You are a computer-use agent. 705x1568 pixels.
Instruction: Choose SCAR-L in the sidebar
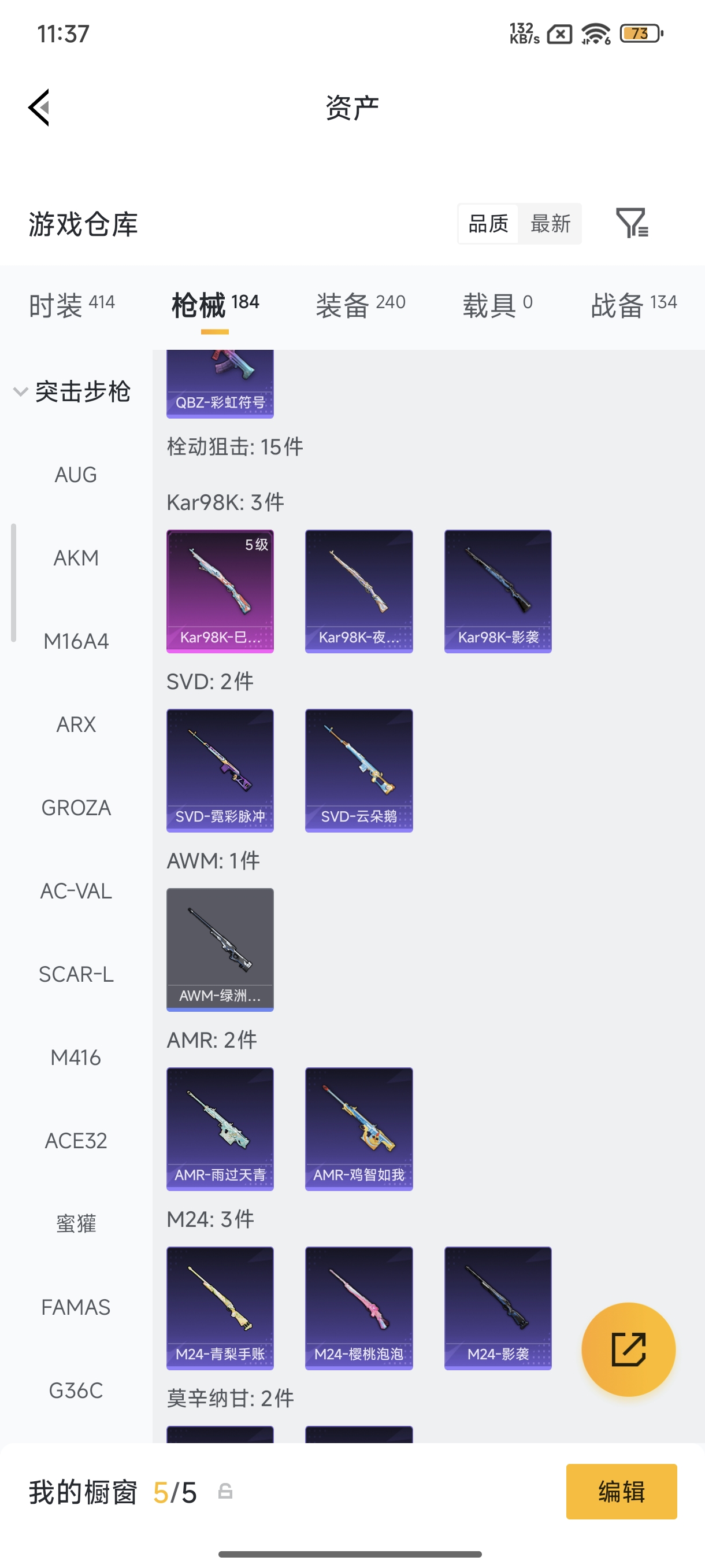pyautogui.click(x=76, y=974)
